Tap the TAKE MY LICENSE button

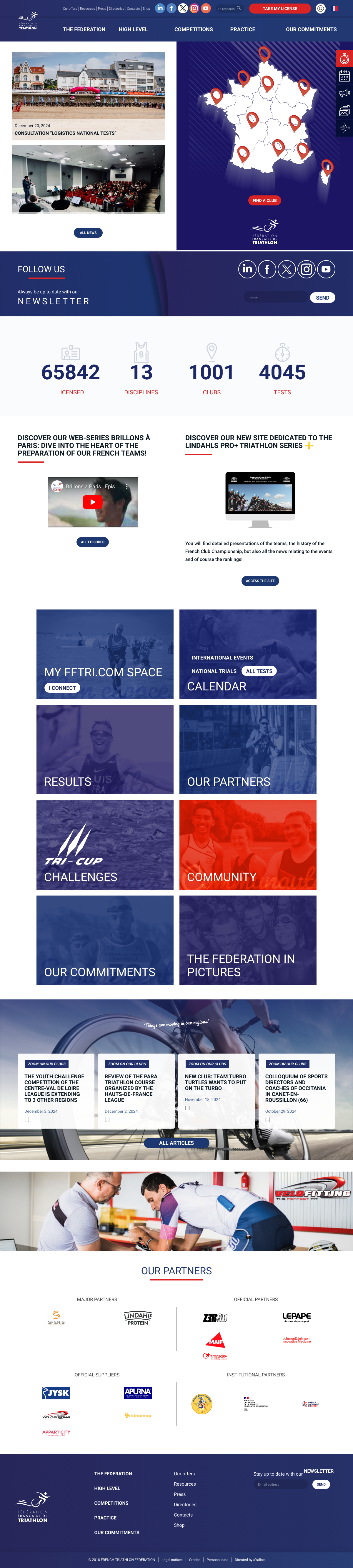(x=280, y=9)
